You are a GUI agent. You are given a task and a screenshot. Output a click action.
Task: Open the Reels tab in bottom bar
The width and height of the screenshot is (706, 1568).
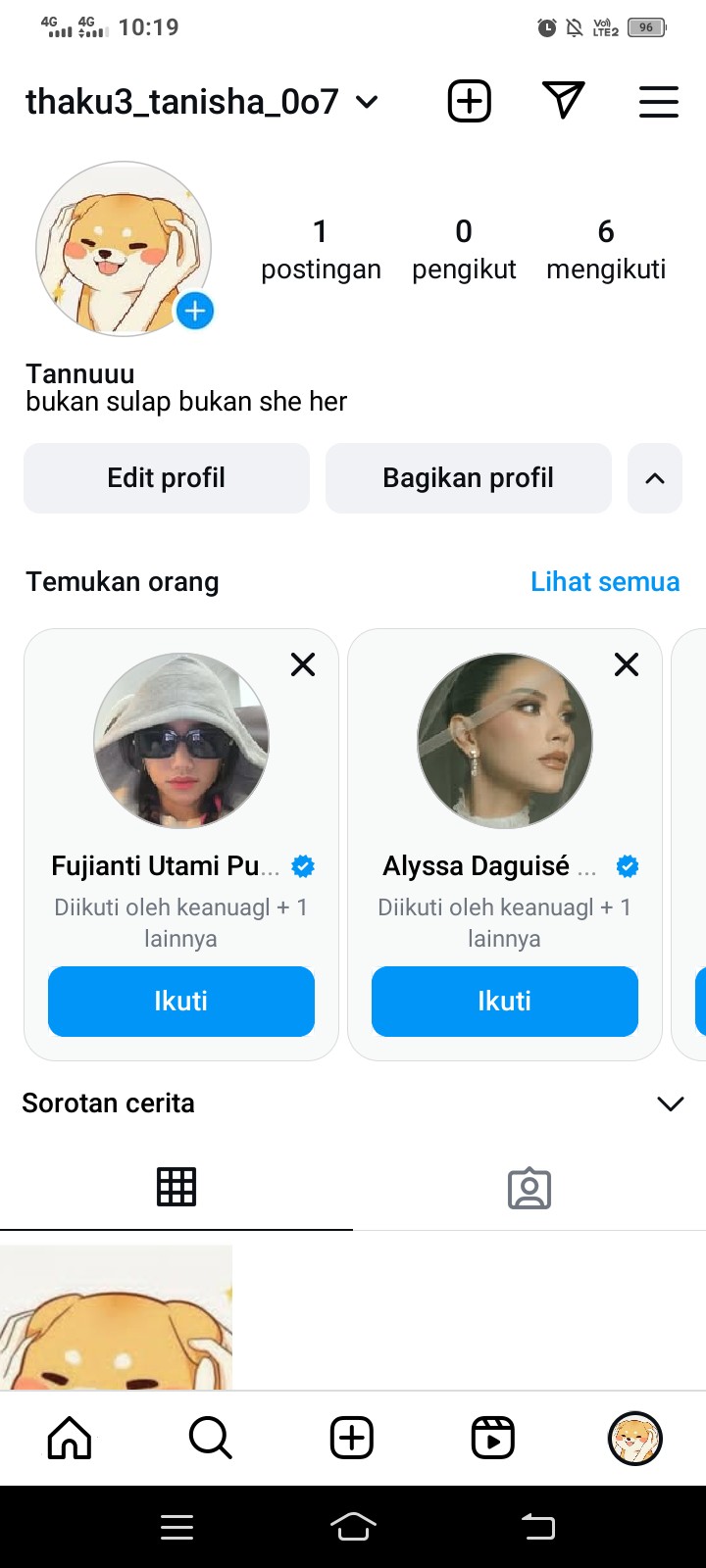(x=493, y=1439)
